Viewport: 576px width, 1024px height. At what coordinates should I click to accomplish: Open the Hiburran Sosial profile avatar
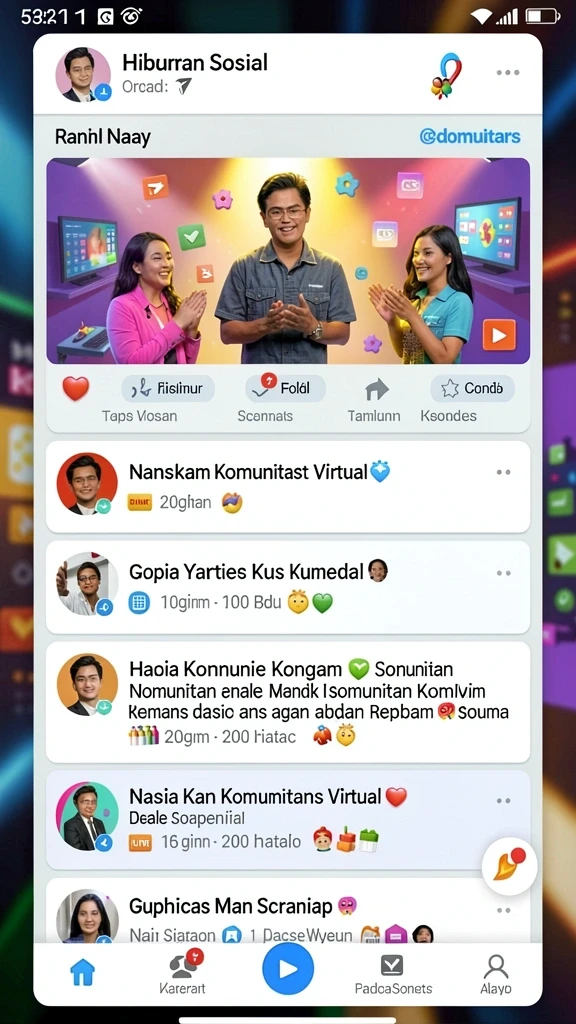click(x=83, y=74)
